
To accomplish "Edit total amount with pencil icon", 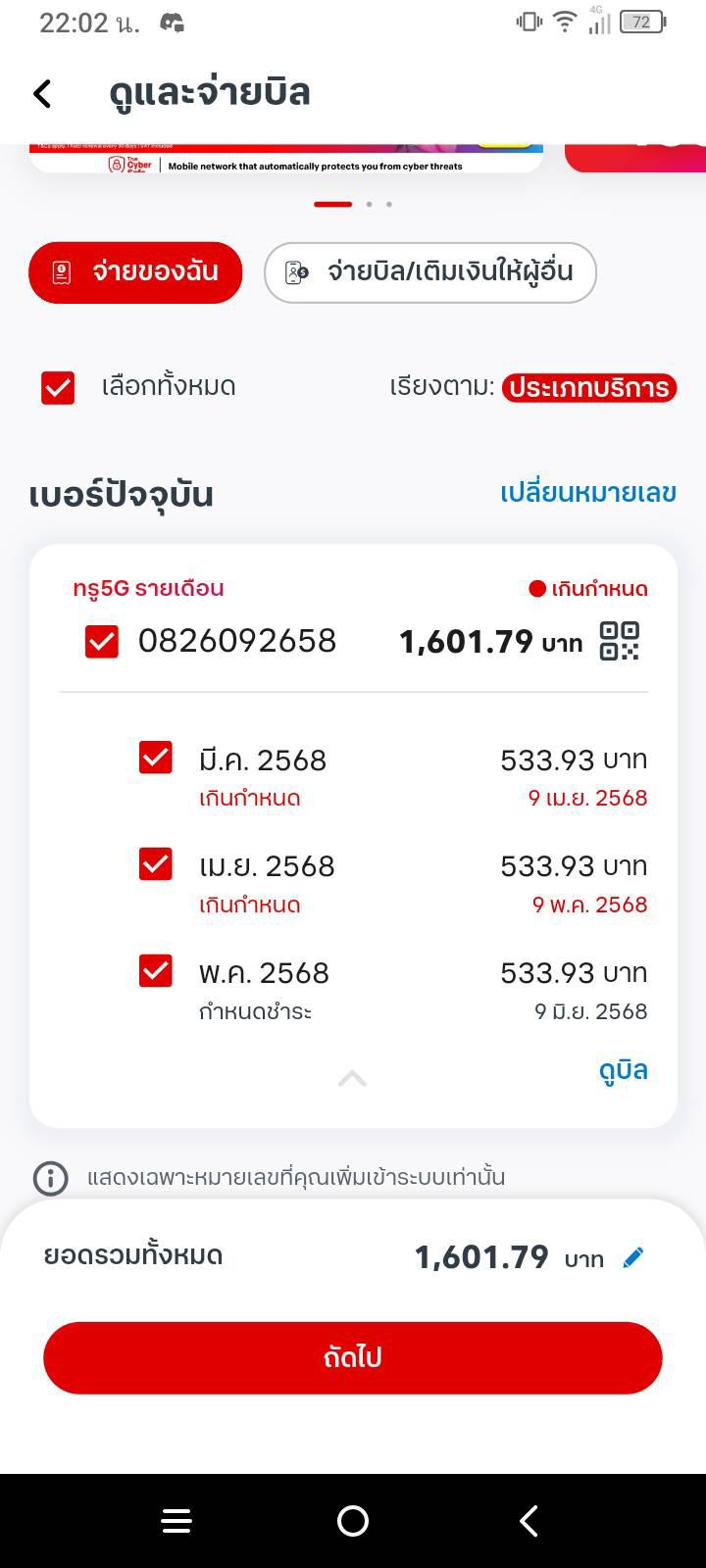I will click(633, 1256).
